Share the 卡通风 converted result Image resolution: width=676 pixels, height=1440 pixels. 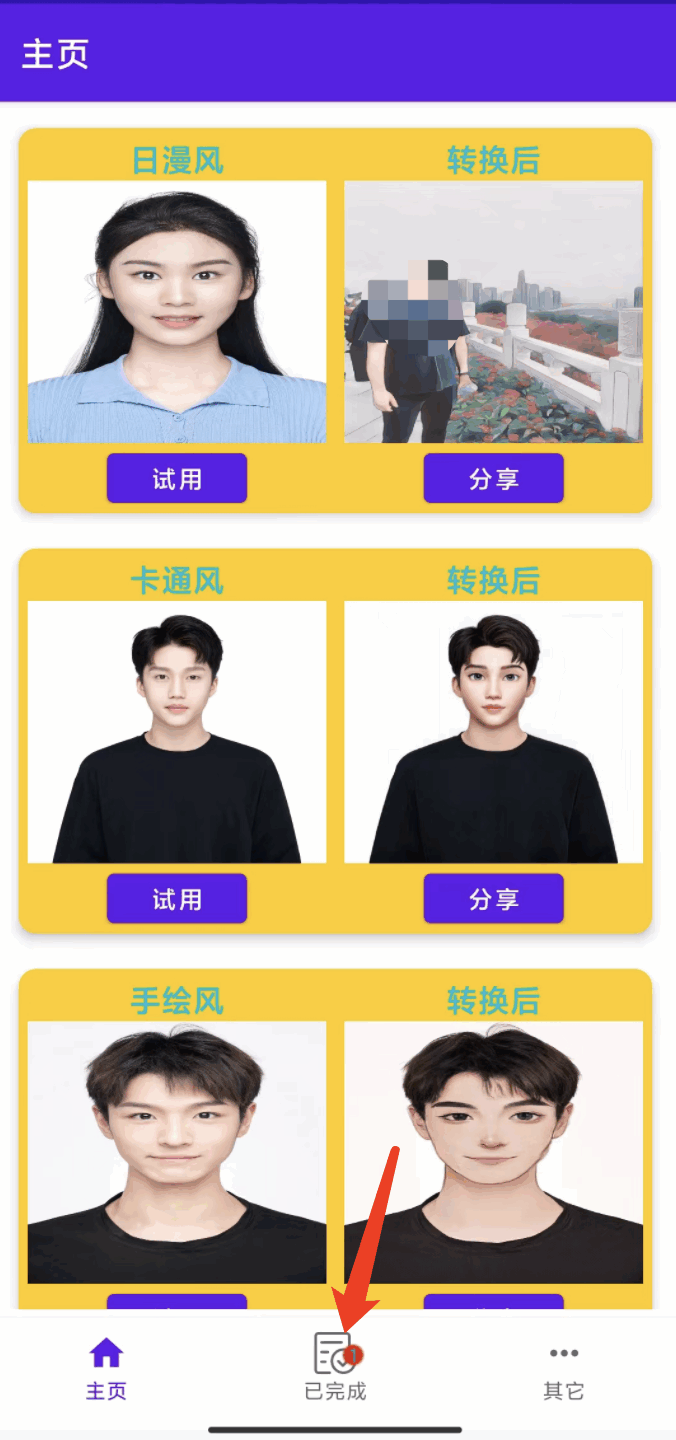493,899
